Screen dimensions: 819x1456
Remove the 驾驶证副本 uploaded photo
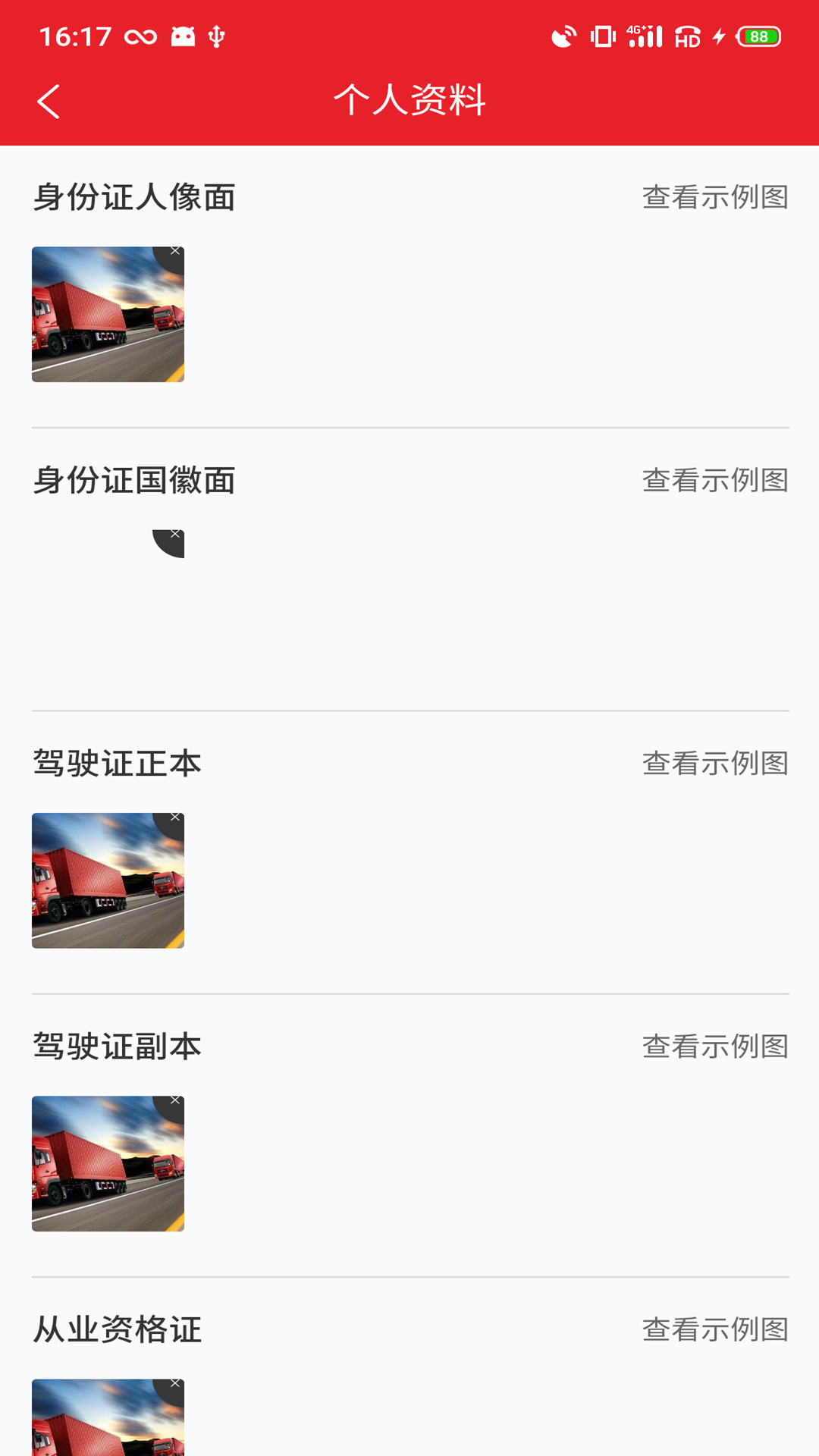pos(175,1102)
